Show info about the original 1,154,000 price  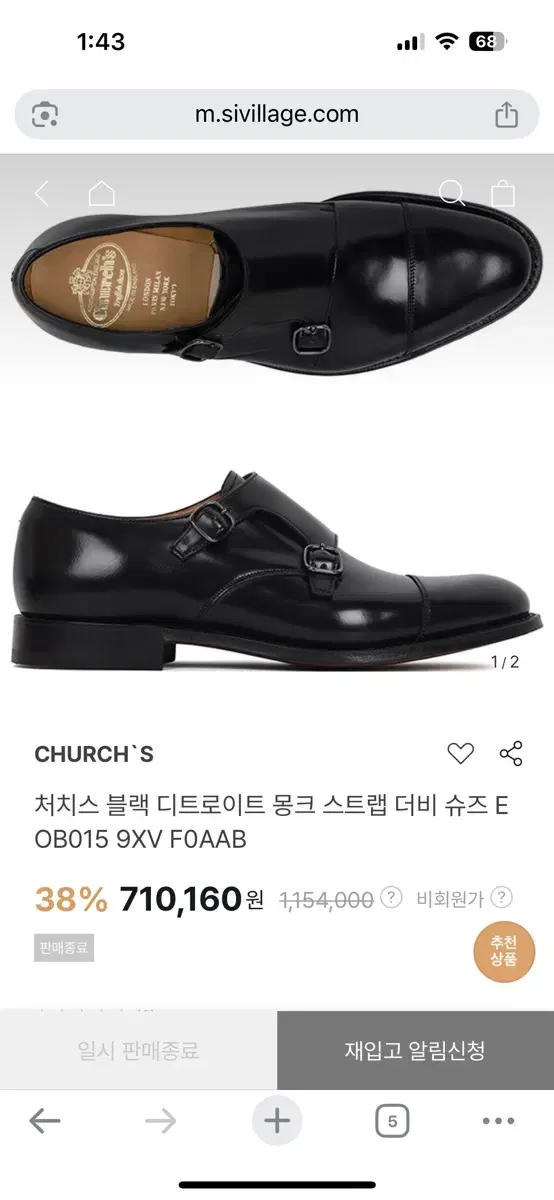point(392,897)
